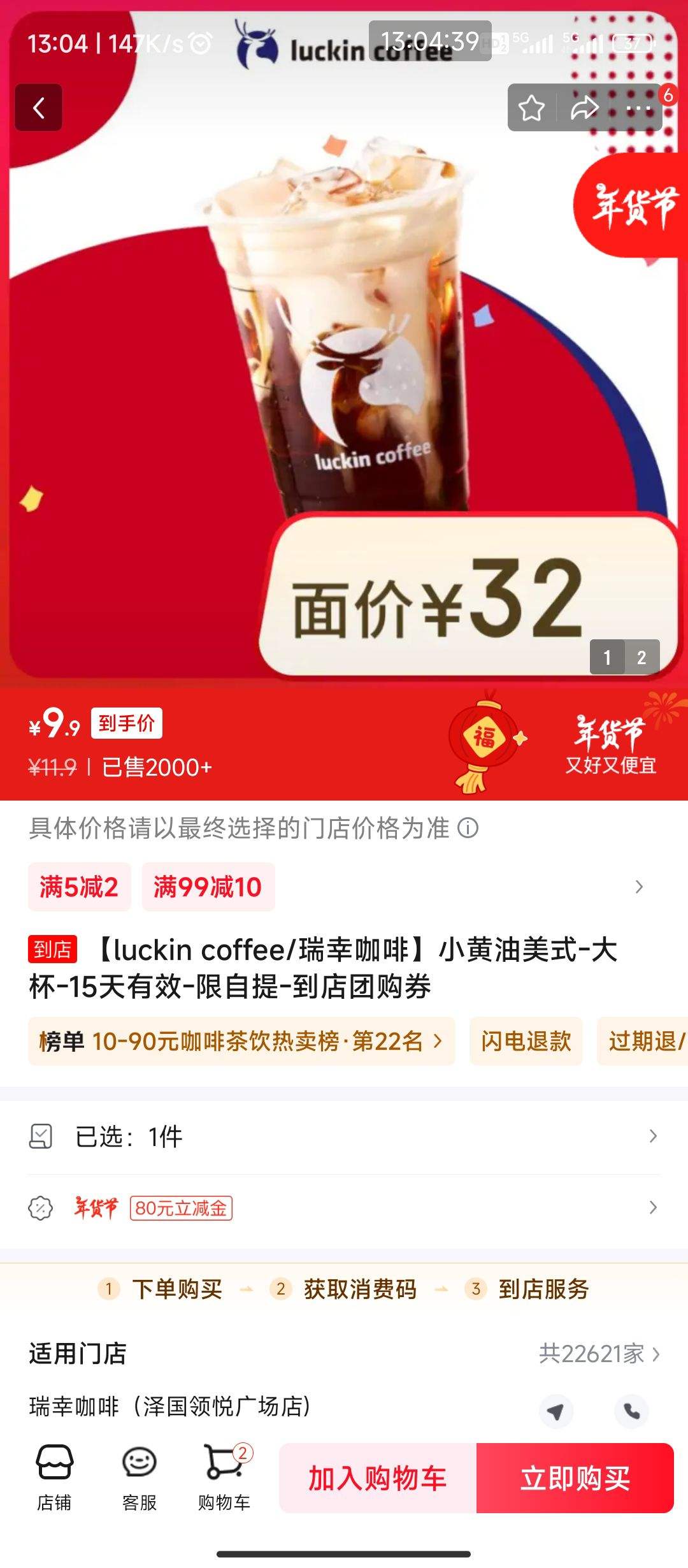This screenshot has width=688, height=1568.
Task: Switch to image 2 in the carousel indicator
Action: pyautogui.click(x=641, y=659)
